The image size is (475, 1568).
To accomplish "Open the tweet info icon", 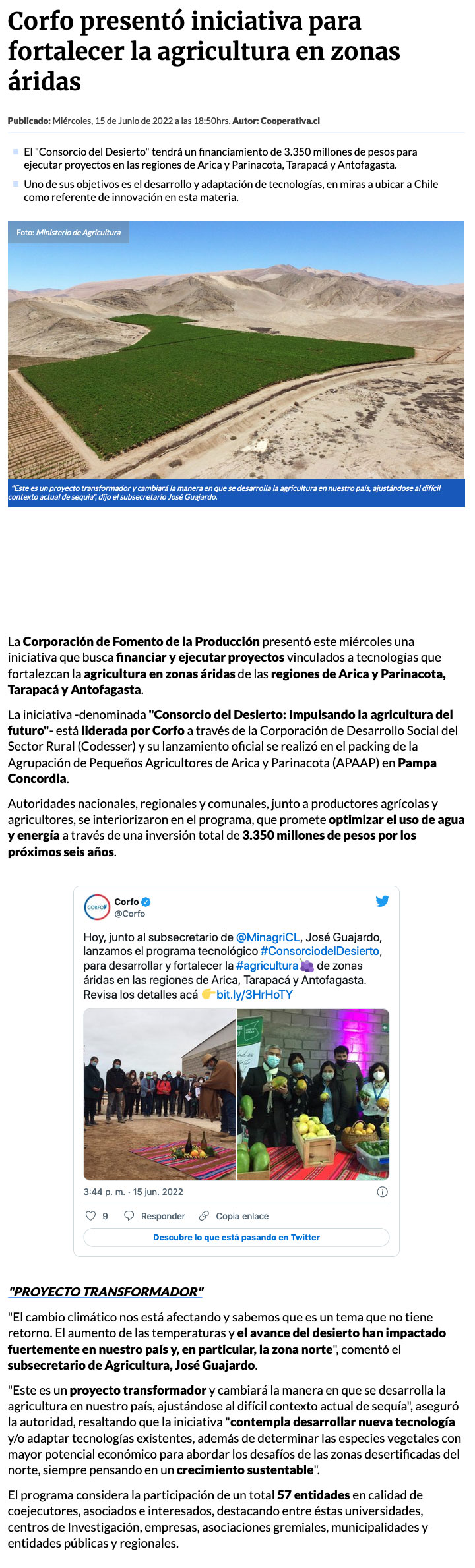I will coord(382,1192).
